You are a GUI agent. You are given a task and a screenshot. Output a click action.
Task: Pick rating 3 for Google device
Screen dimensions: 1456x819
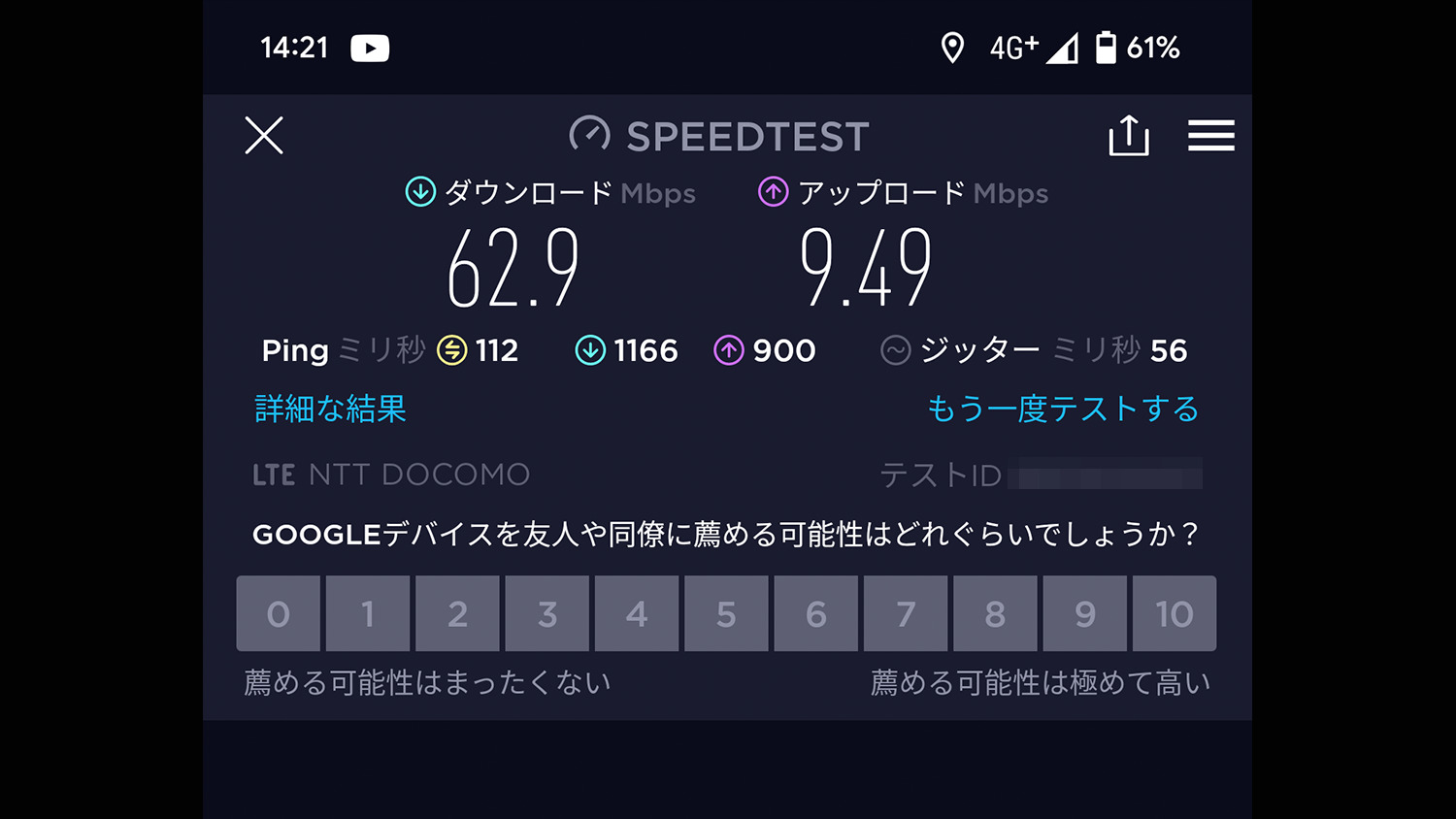coord(547,613)
